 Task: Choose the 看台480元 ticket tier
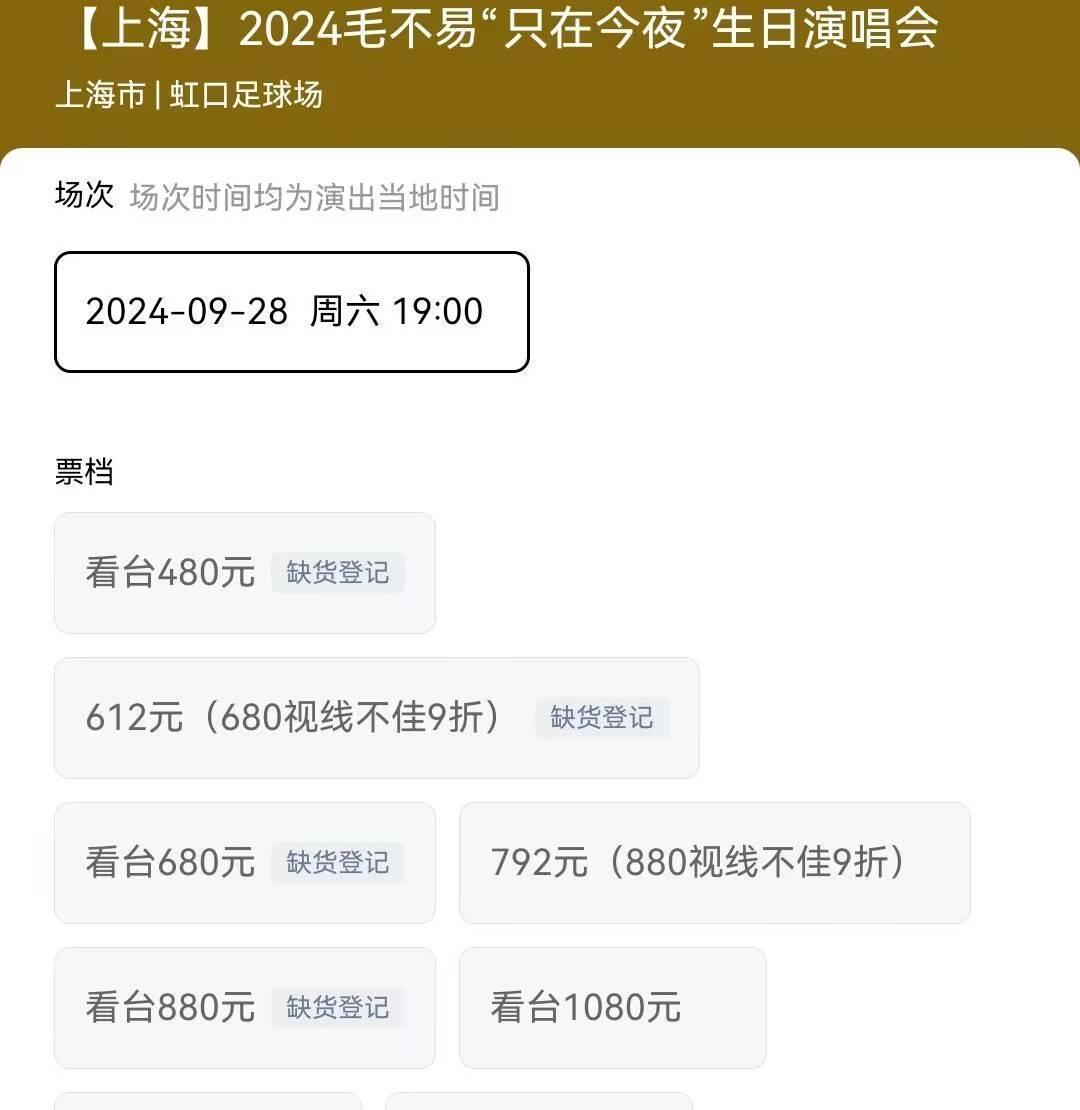click(245, 573)
